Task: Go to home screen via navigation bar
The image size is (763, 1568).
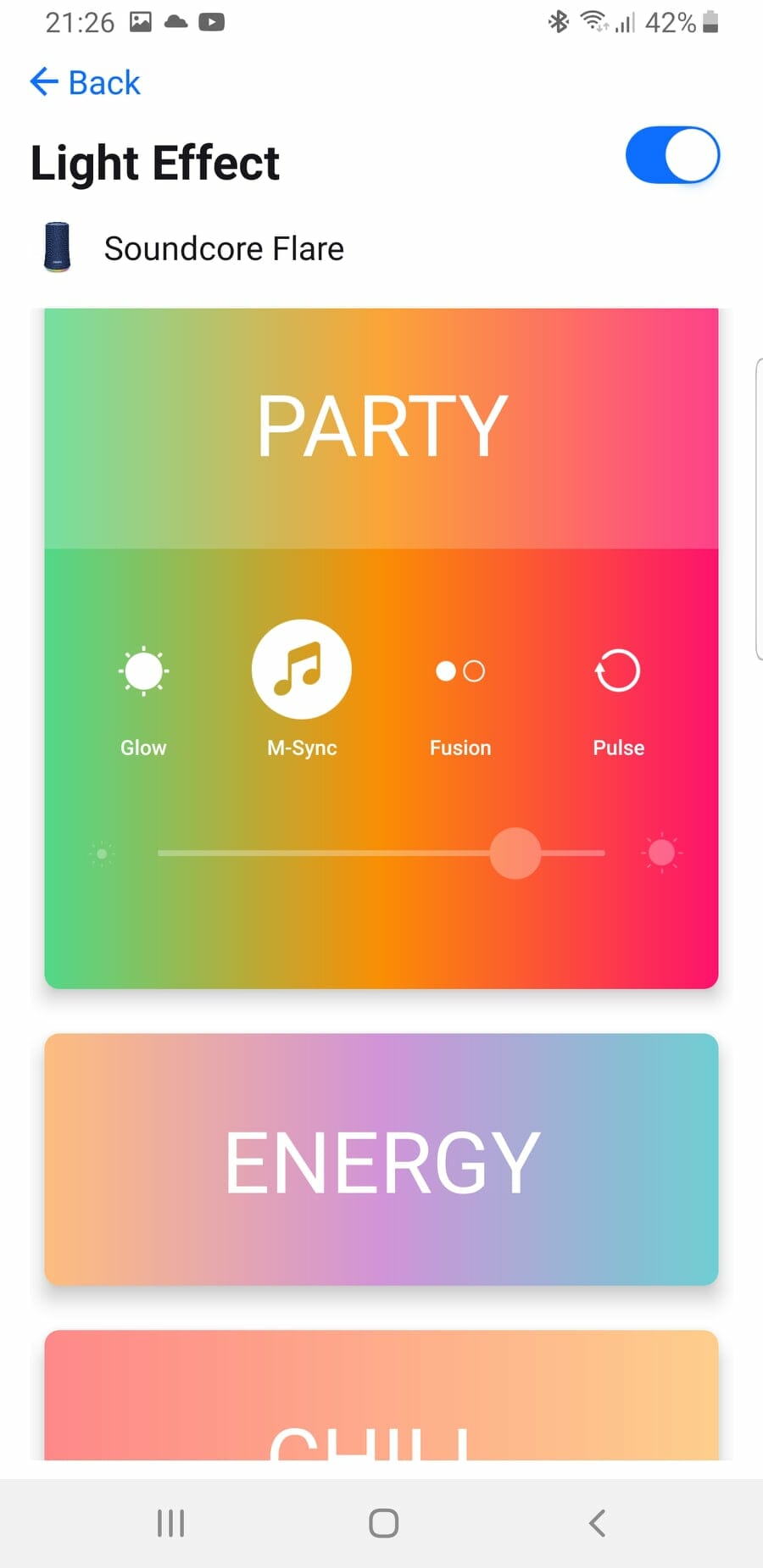Action: point(383,1523)
